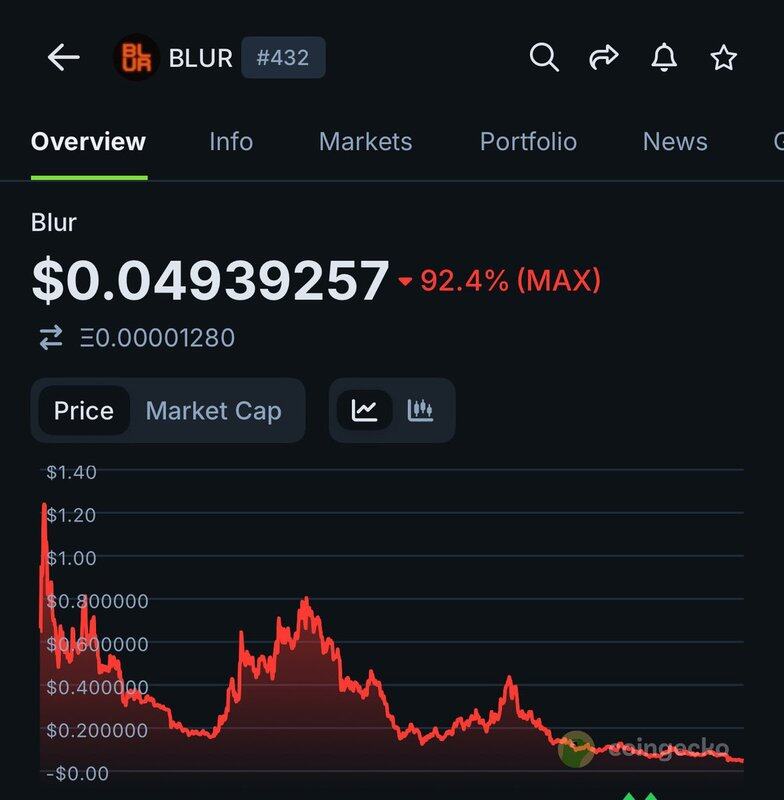Tap the currency swap arrows icon
Viewport: 784px width, 800px height.
(x=51, y=338)
